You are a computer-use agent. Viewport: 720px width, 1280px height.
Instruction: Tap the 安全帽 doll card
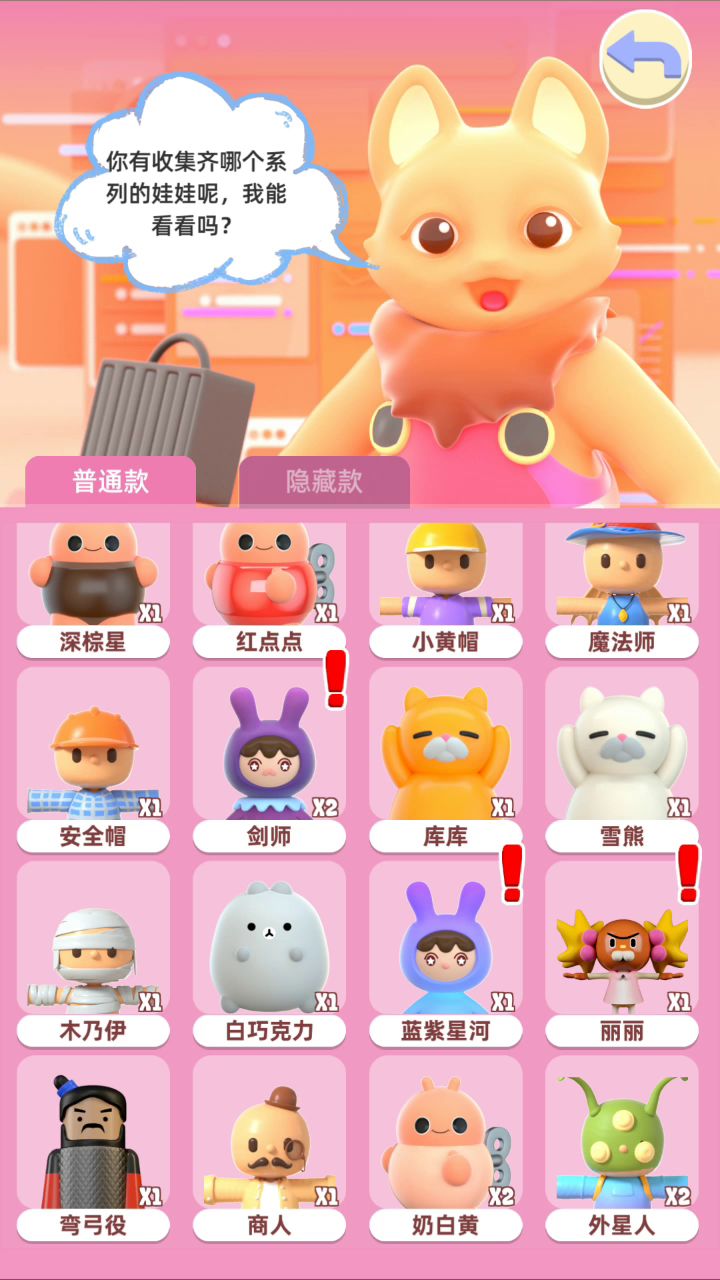(x=93, y=758)
